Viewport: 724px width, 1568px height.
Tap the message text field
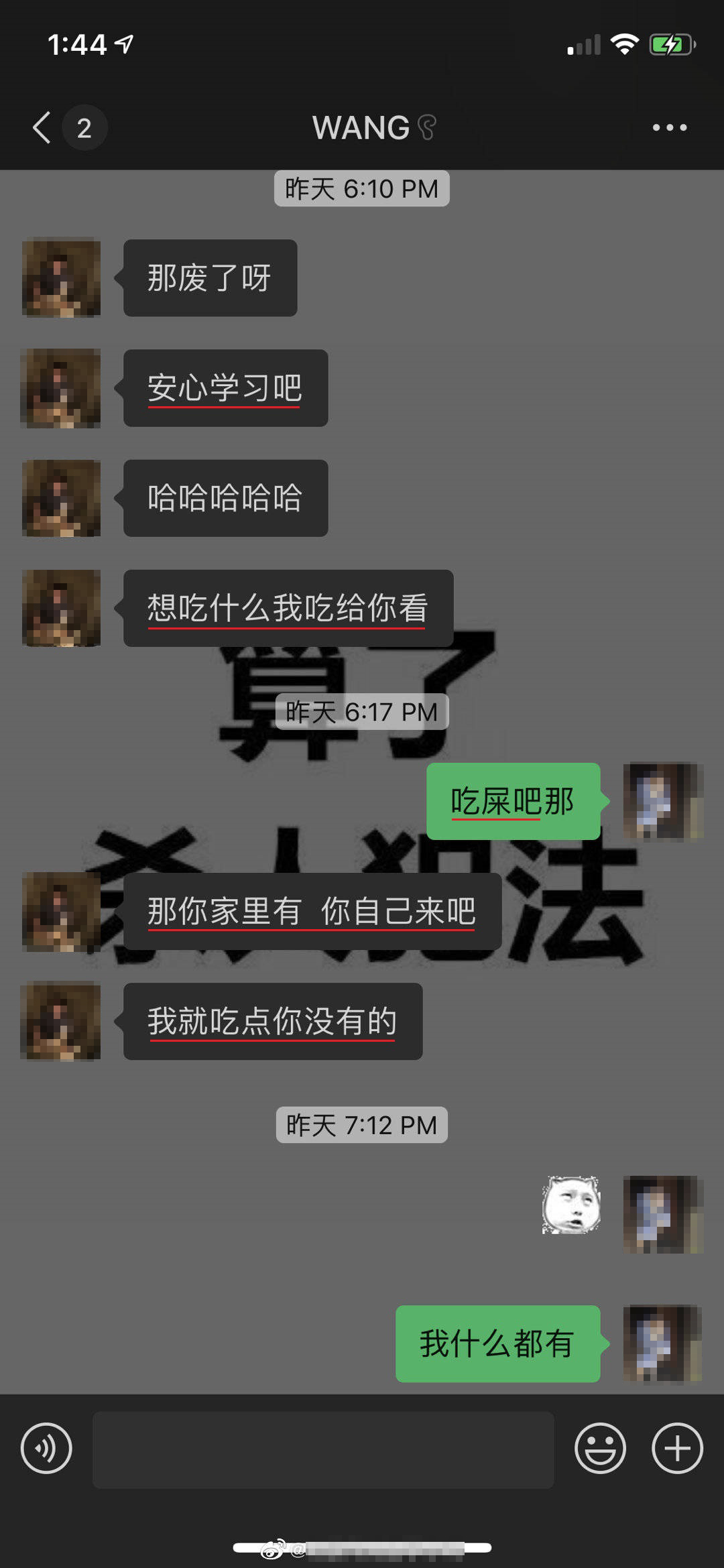[323, 1449]
